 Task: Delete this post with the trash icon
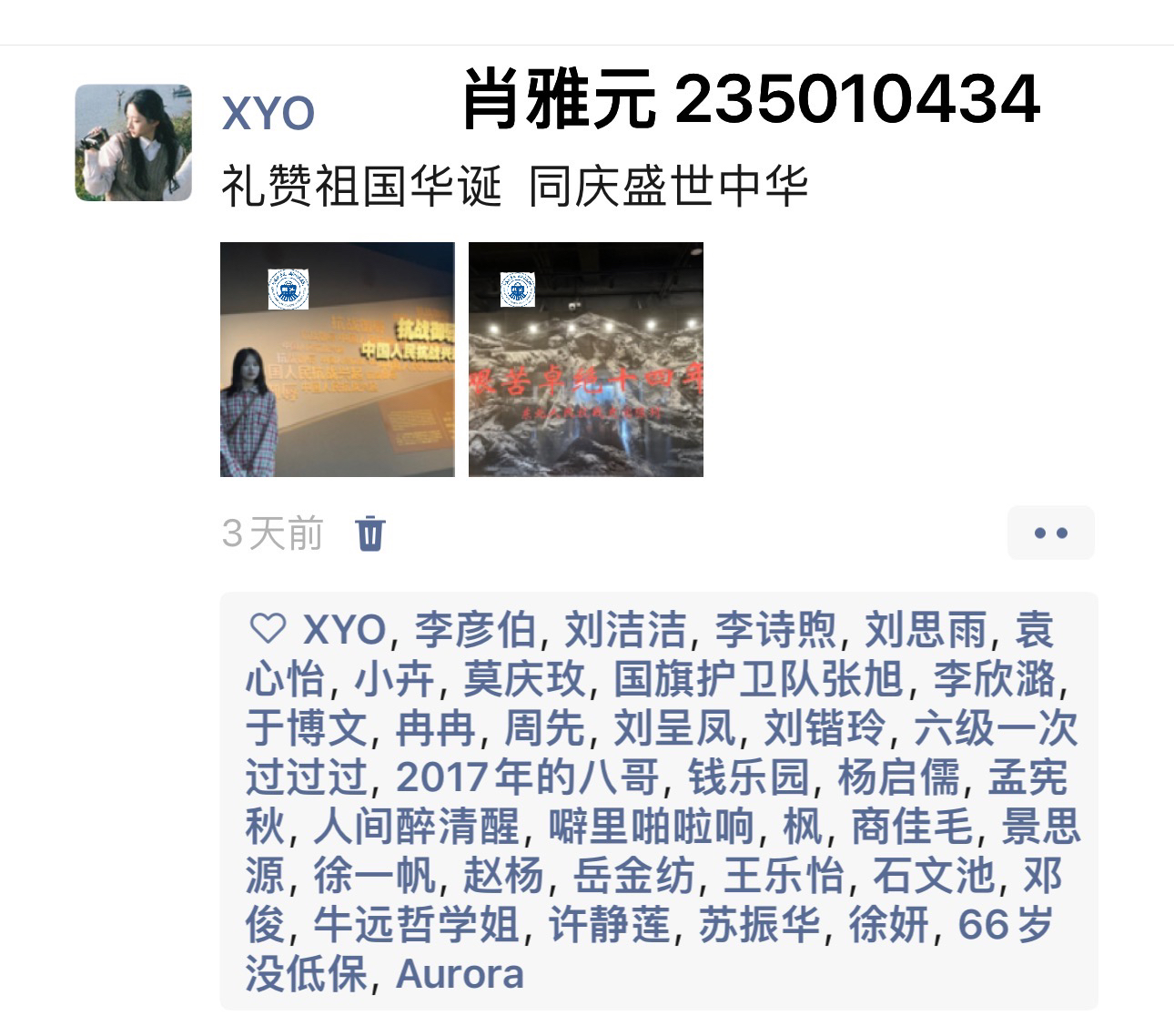pyautogui.click(x=370, y=533)
